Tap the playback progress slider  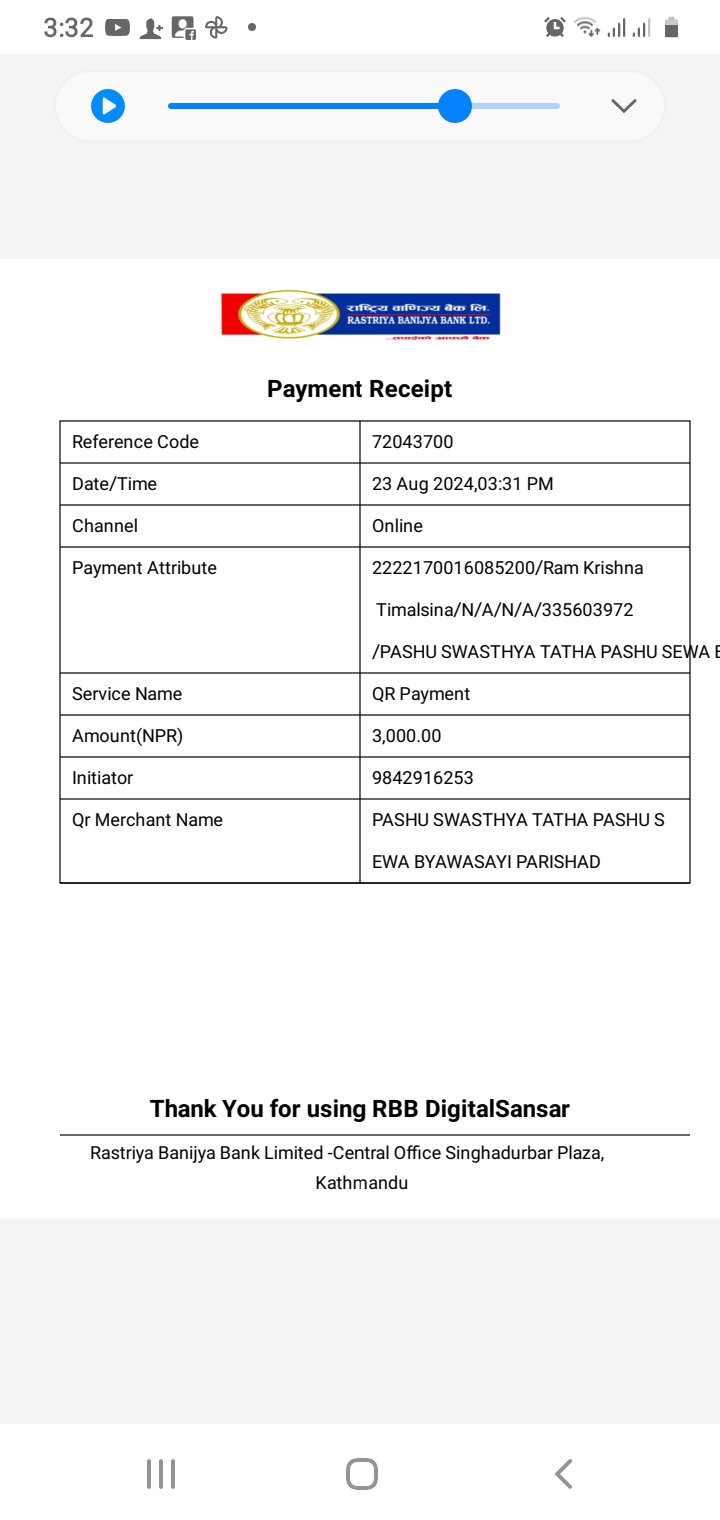click(364, 106)
